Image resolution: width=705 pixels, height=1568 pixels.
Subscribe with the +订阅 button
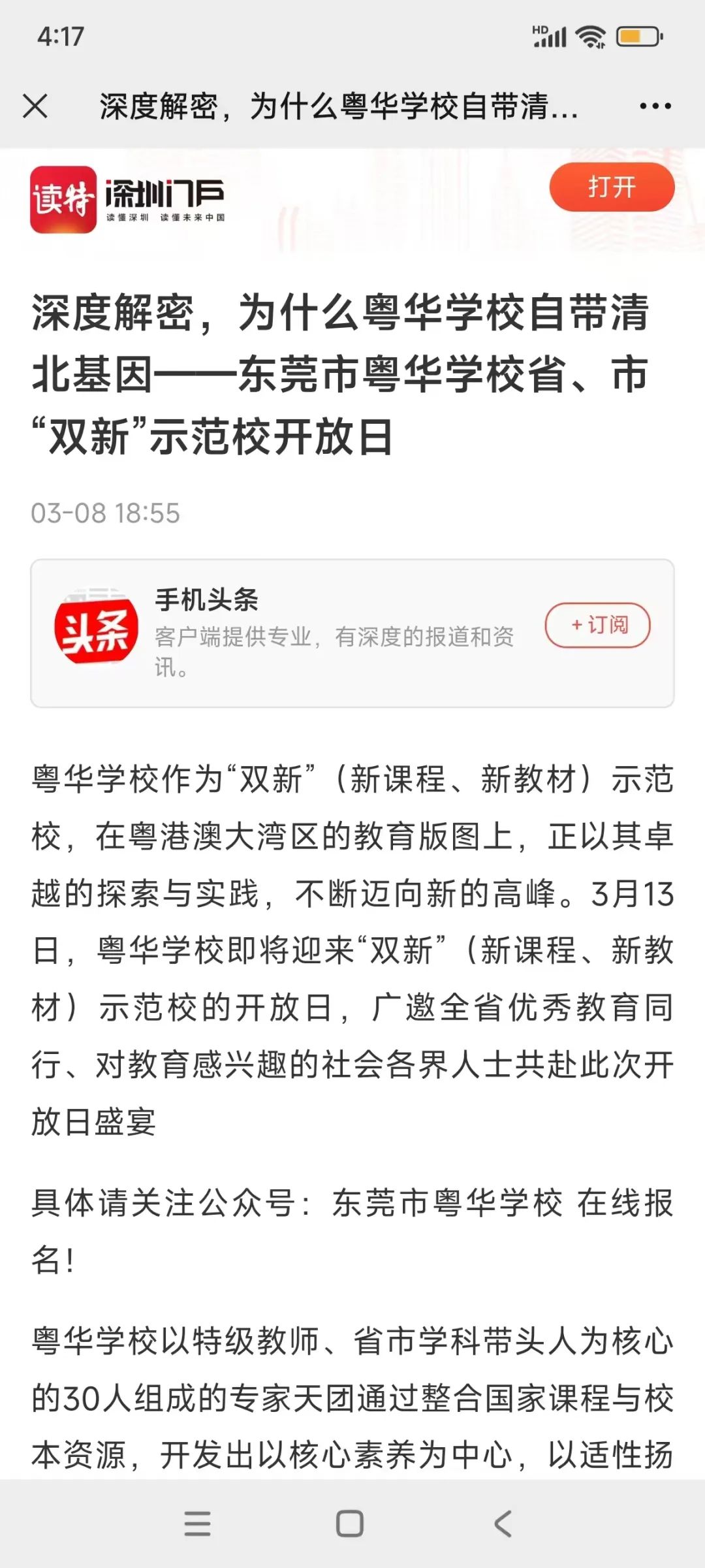598,625
